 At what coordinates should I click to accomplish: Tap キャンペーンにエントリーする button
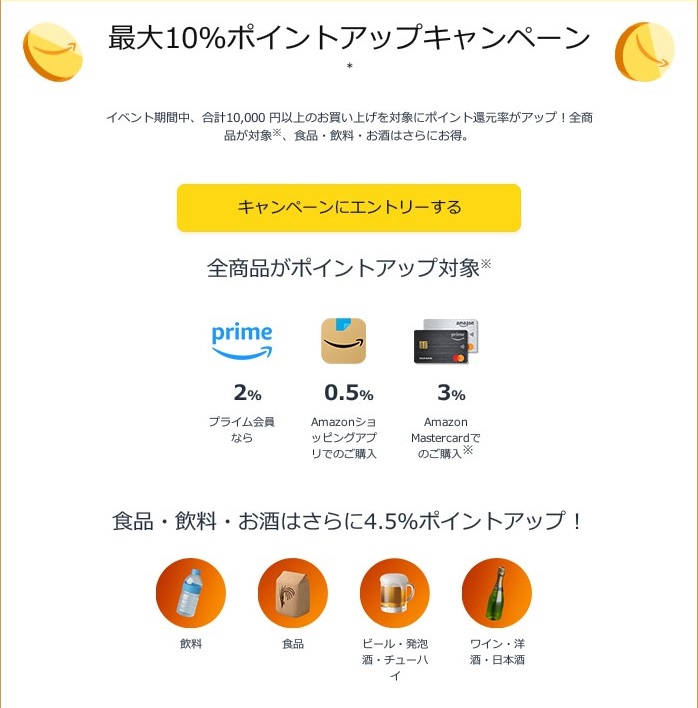[349, 208]
